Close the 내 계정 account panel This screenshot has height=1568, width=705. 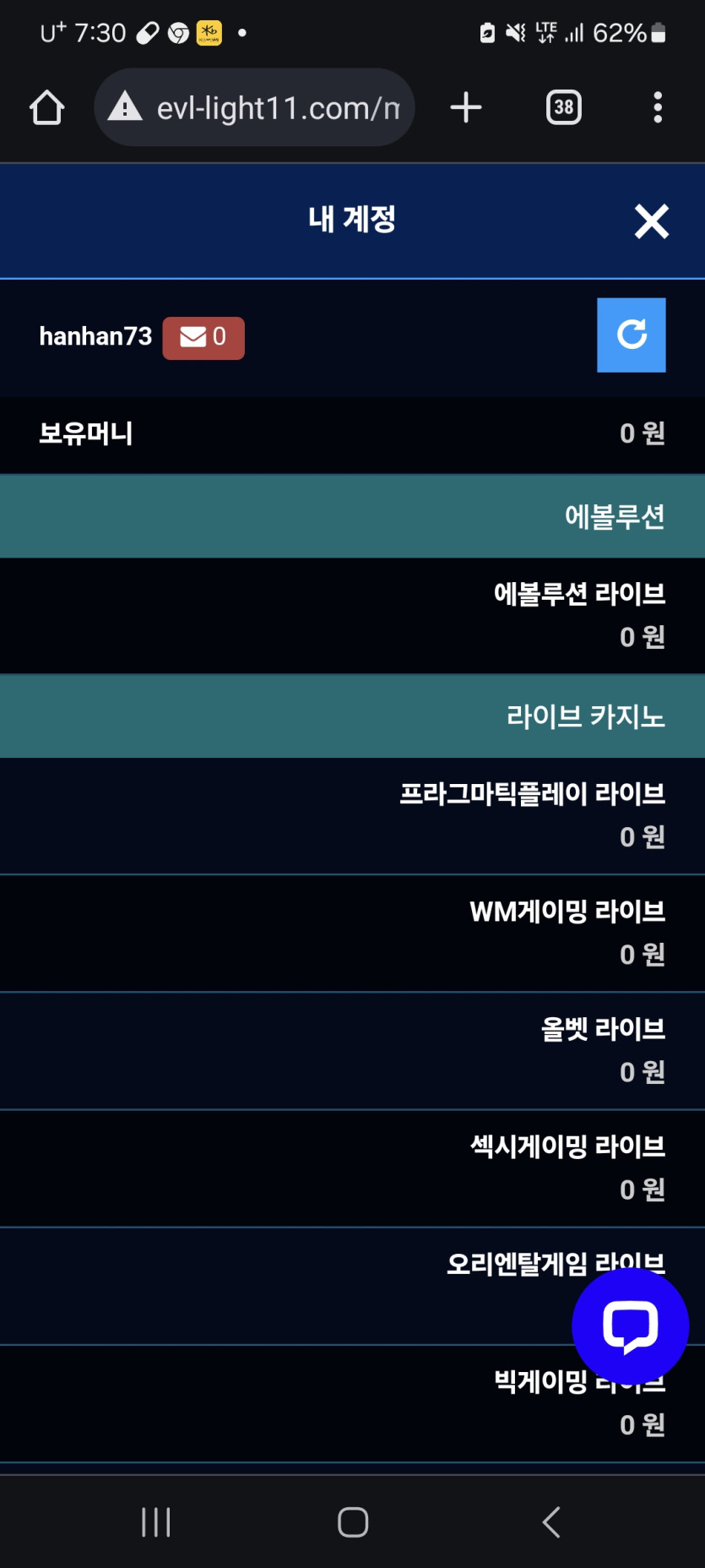pos(651,221)
